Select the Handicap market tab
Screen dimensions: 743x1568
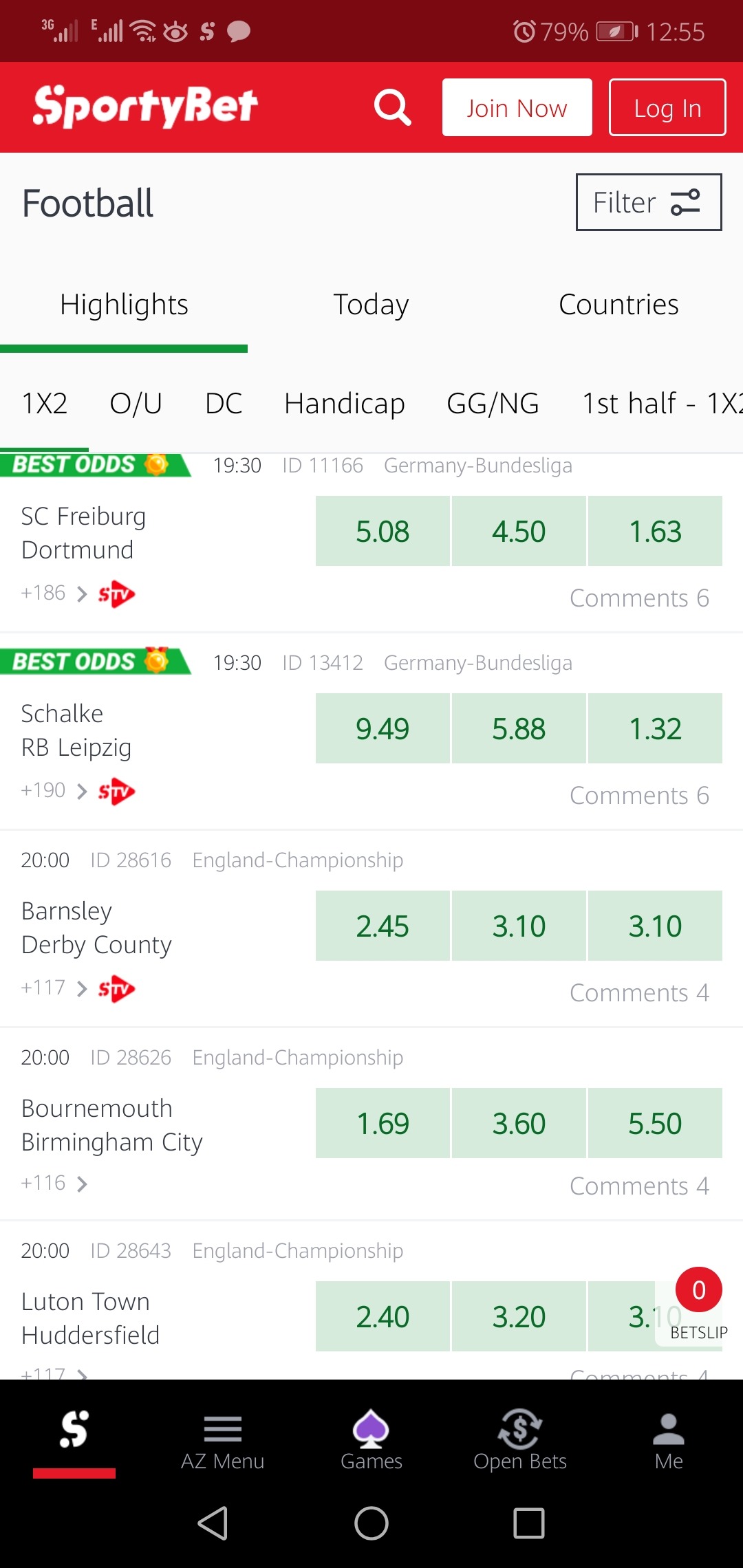tap(344, 404)
